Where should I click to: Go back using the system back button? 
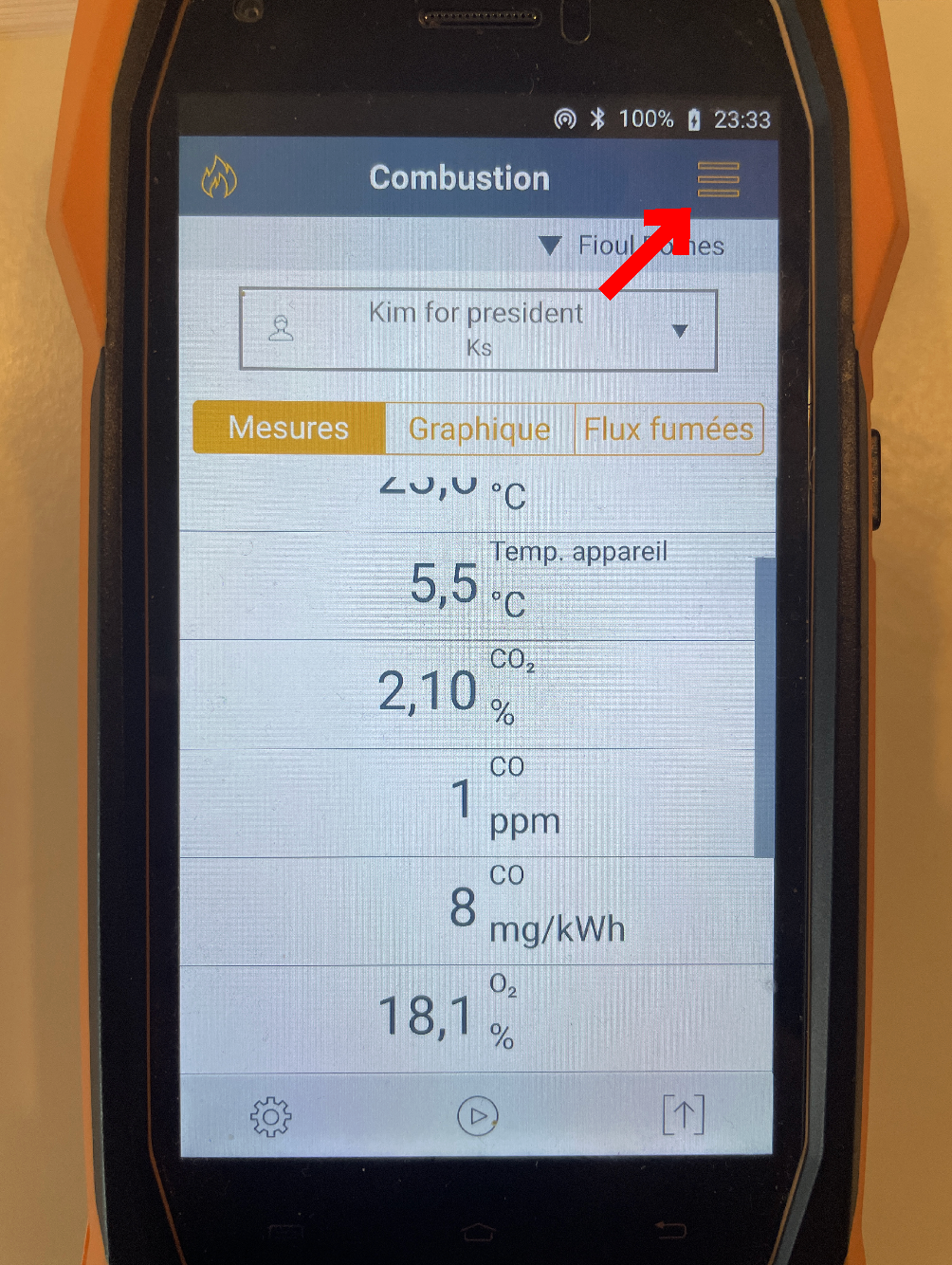click(x=669, y=1230)
